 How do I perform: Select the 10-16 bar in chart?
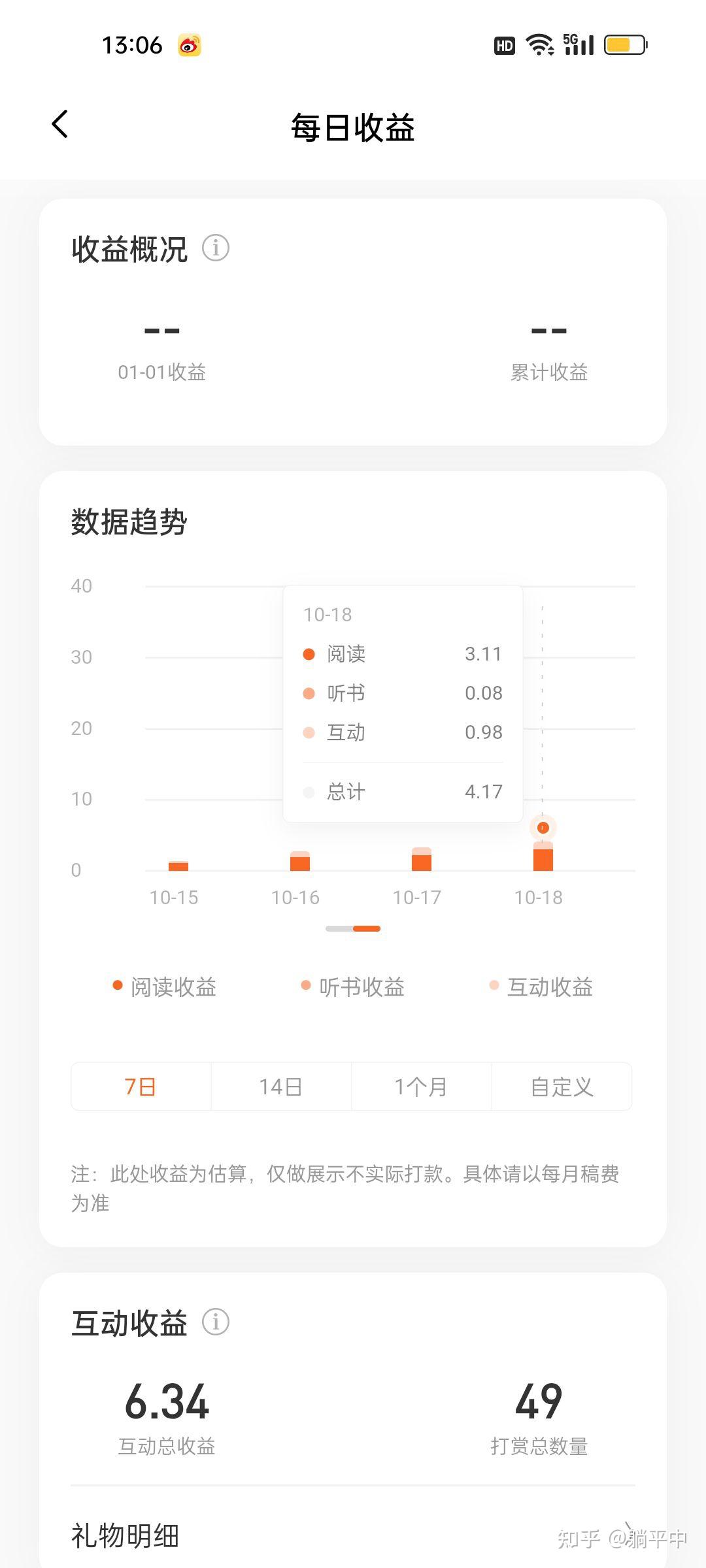pos(300,862)
